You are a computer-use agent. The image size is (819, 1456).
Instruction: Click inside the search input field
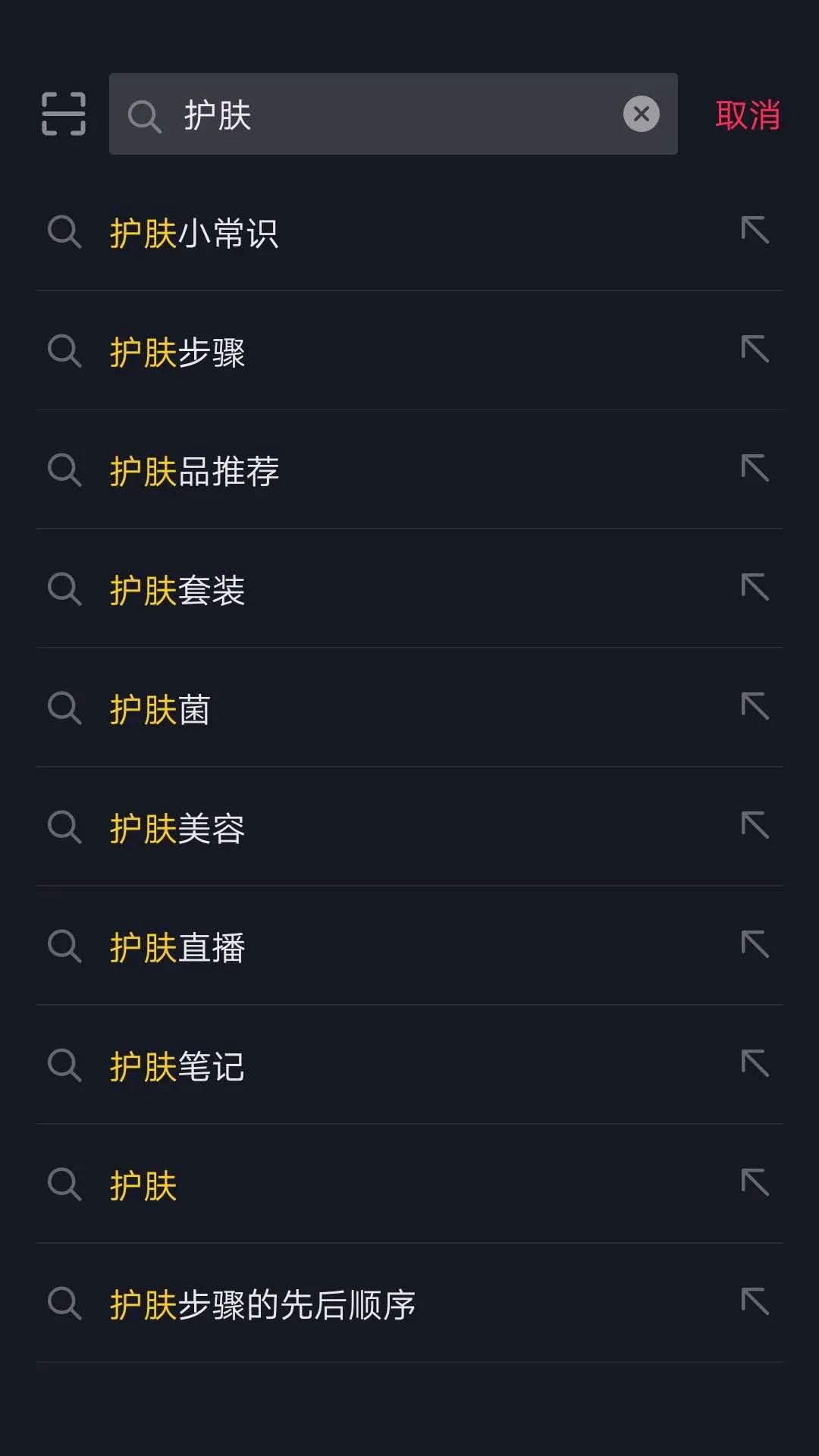point(379,115)
